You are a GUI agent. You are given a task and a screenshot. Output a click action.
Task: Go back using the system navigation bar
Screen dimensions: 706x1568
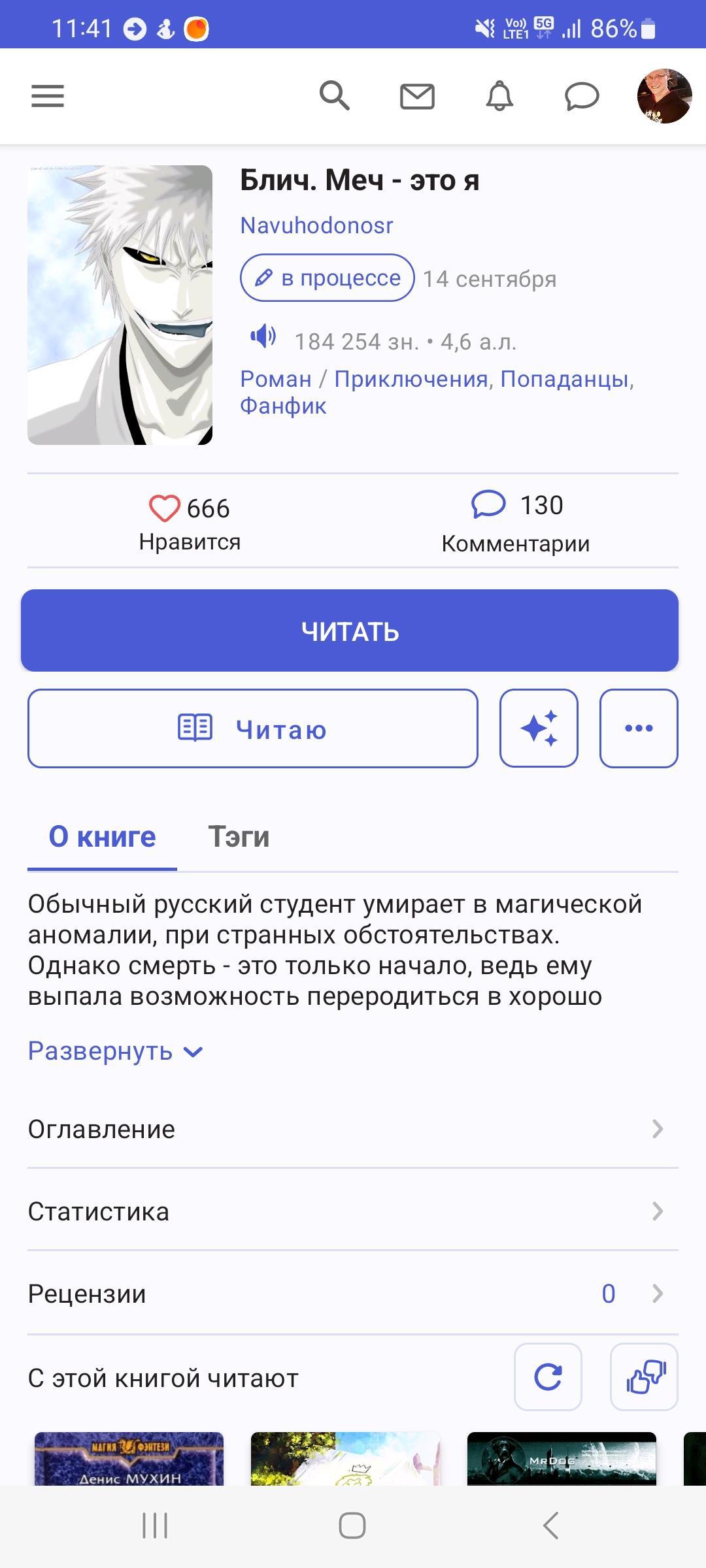point(550,1526)
